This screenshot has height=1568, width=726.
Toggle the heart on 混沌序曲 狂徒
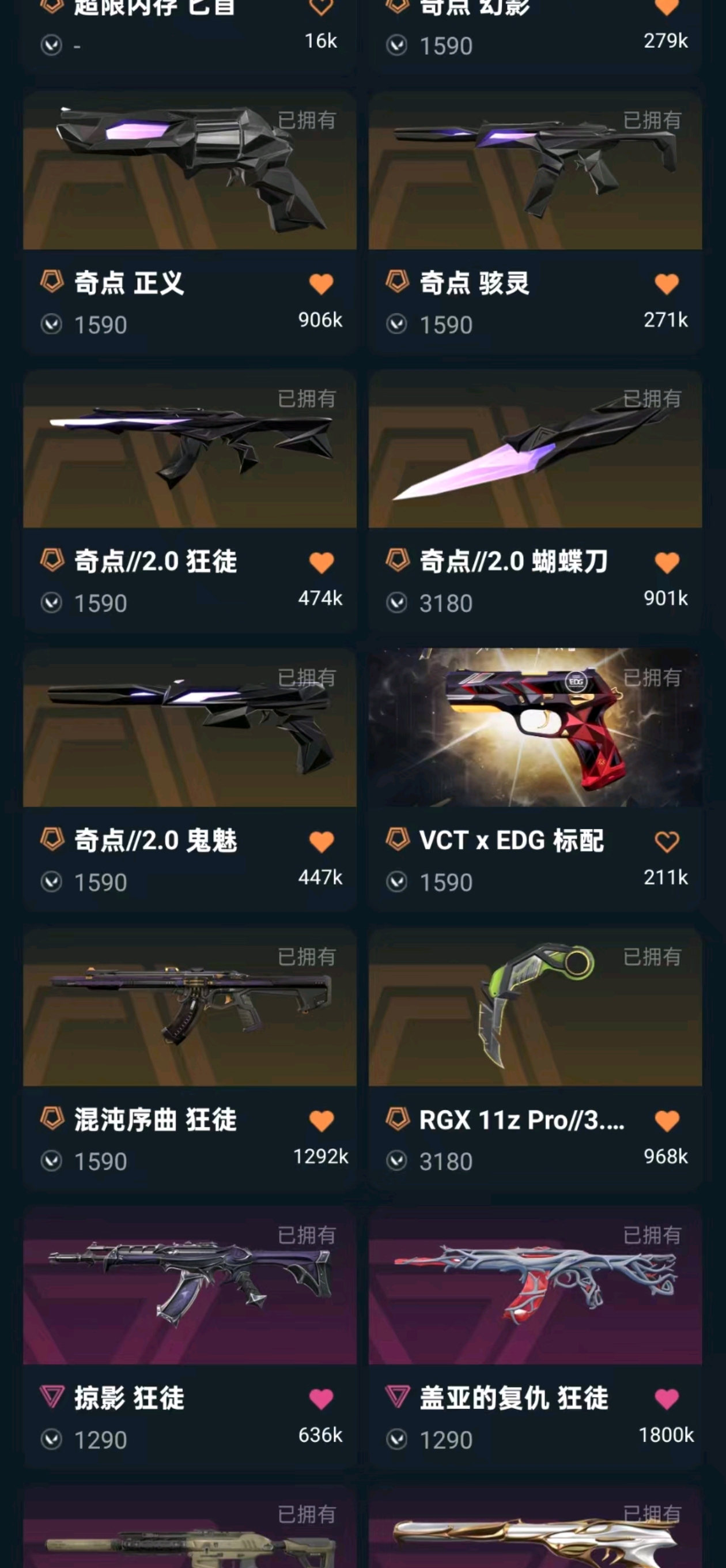tap(321, 1121)
